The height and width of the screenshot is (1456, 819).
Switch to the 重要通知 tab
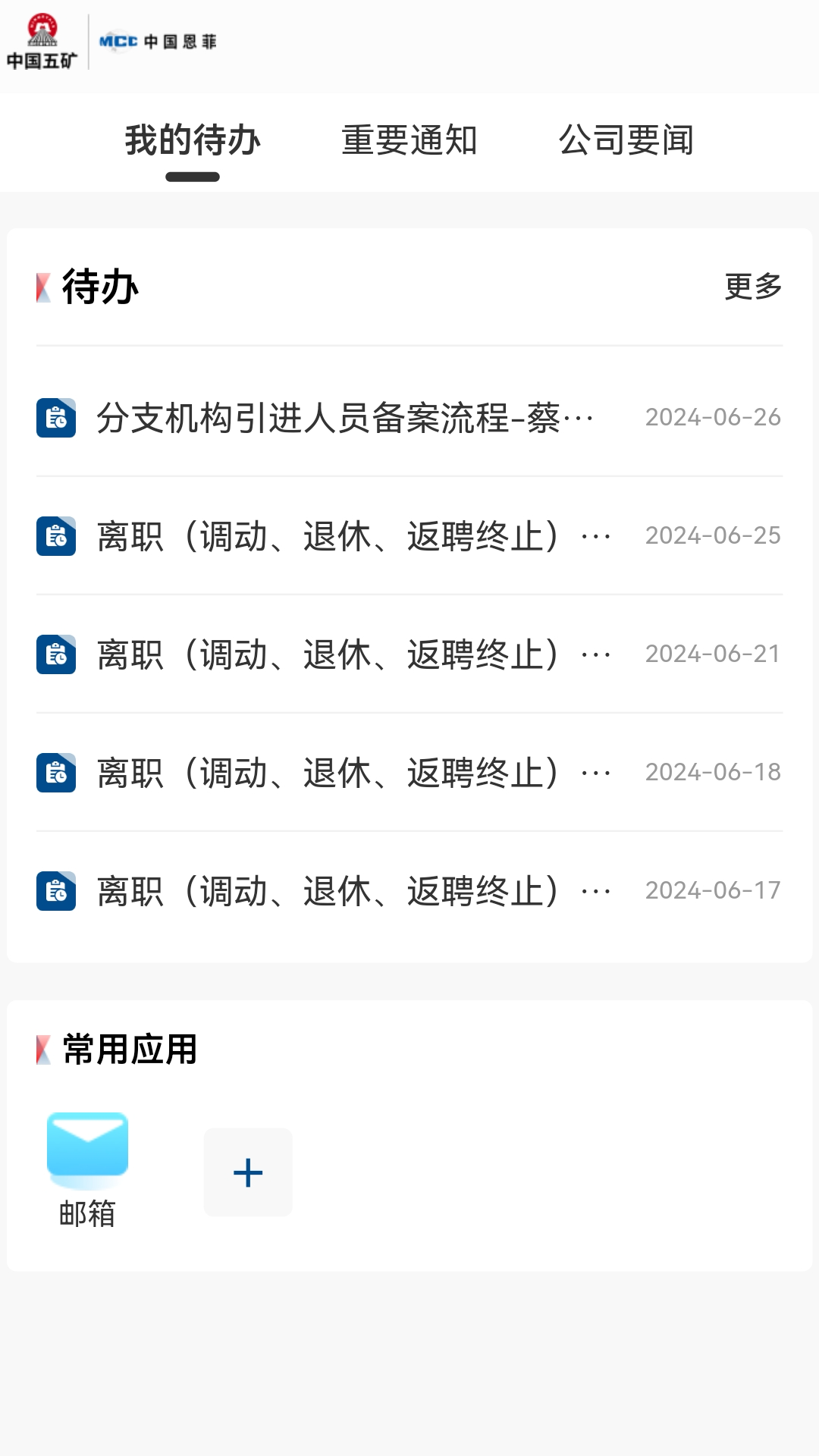pos(409,141)
